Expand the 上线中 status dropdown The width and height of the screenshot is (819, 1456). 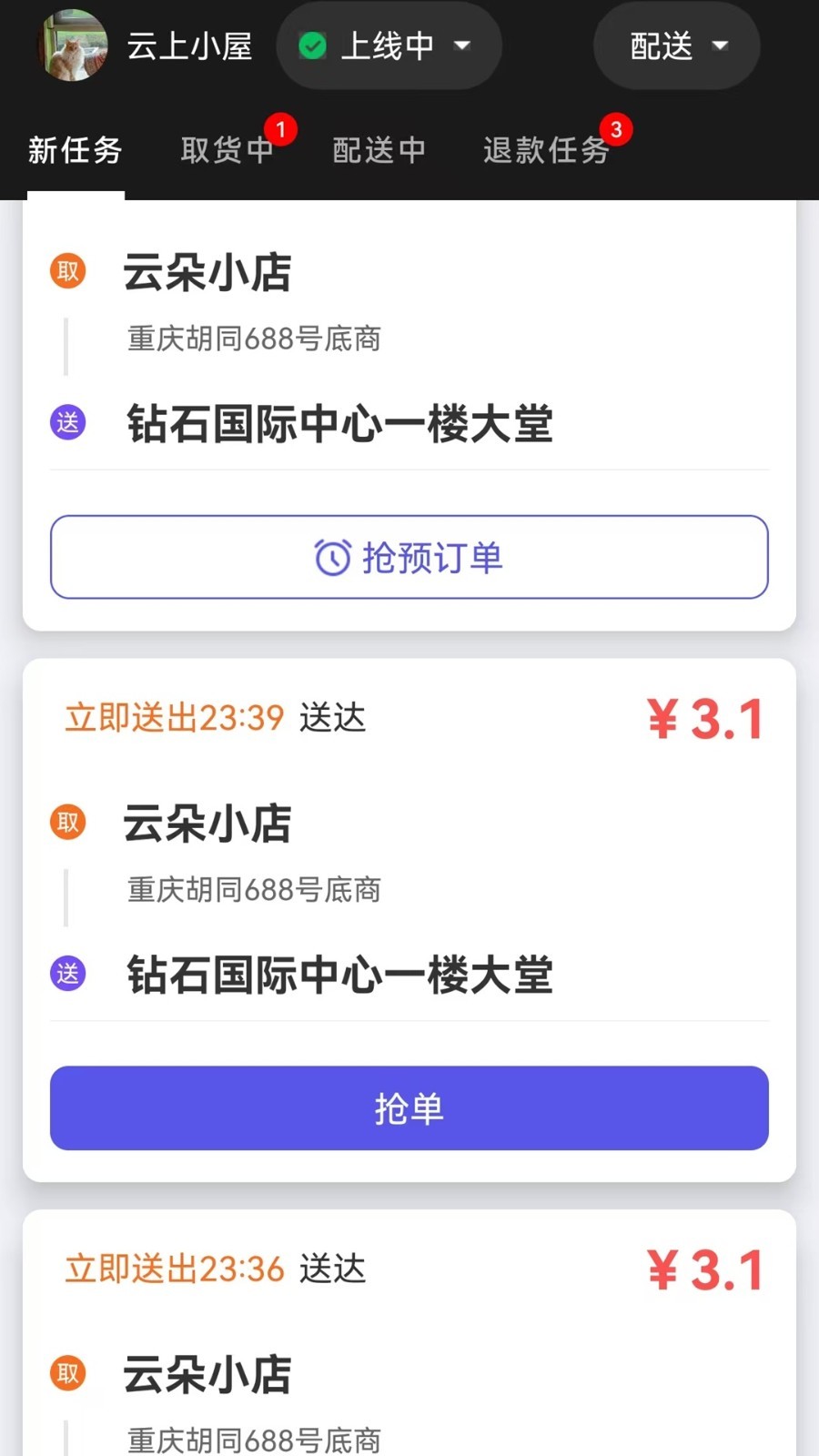pyautogui.click(x=389, y=45)
